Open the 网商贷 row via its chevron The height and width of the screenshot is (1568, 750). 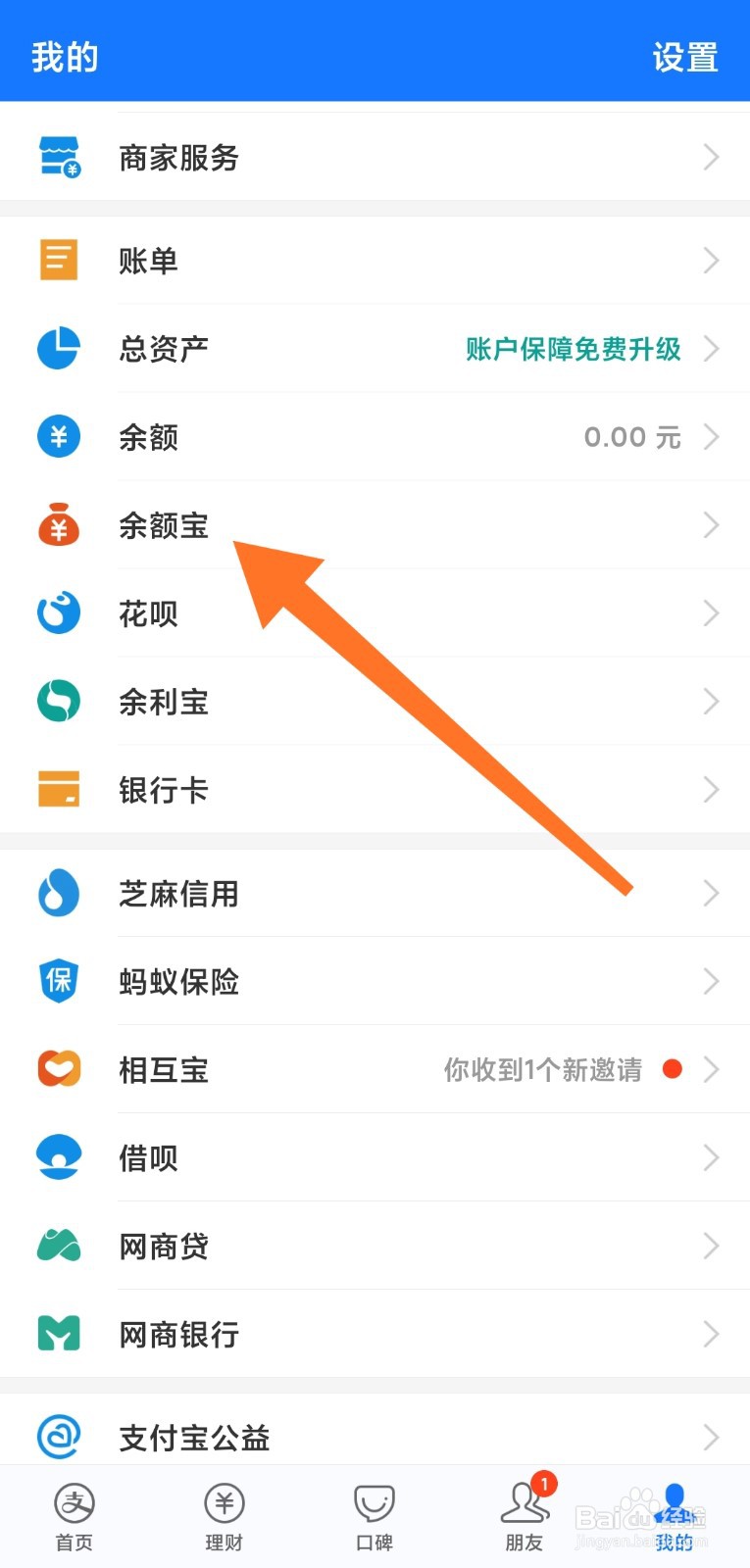tap(712, 1246)
